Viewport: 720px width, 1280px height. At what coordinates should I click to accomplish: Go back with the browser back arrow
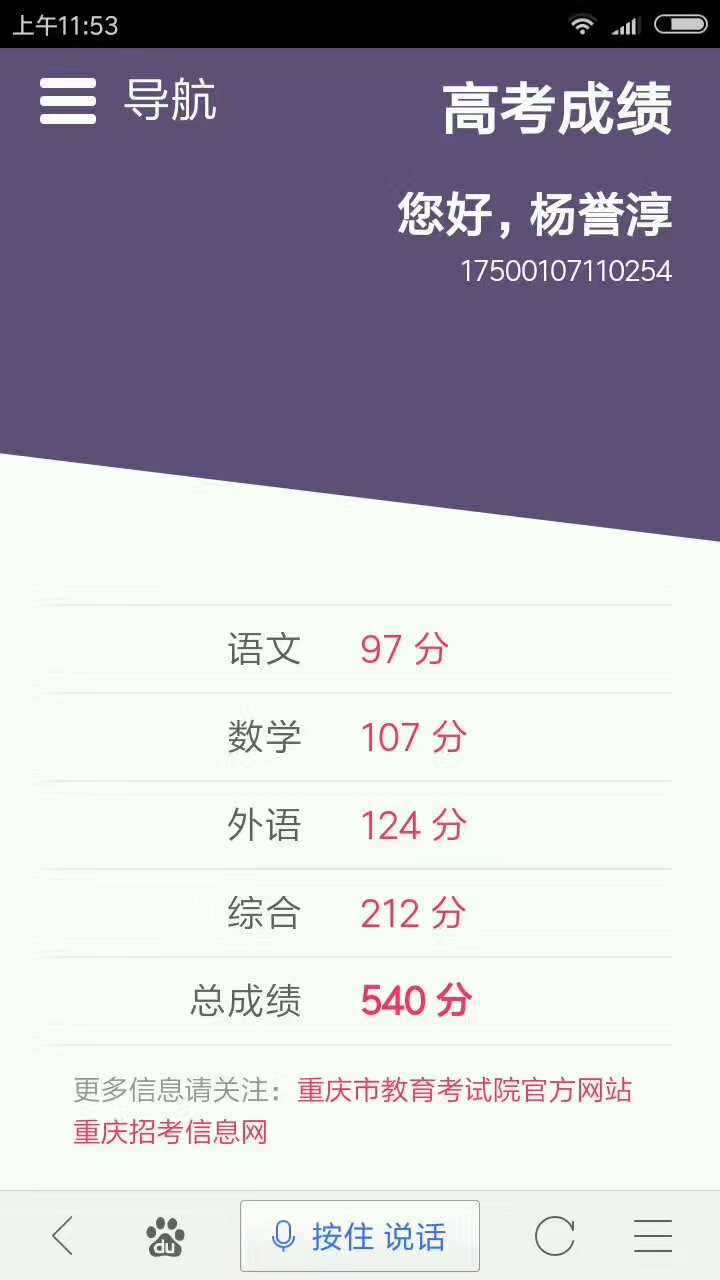63,1237
